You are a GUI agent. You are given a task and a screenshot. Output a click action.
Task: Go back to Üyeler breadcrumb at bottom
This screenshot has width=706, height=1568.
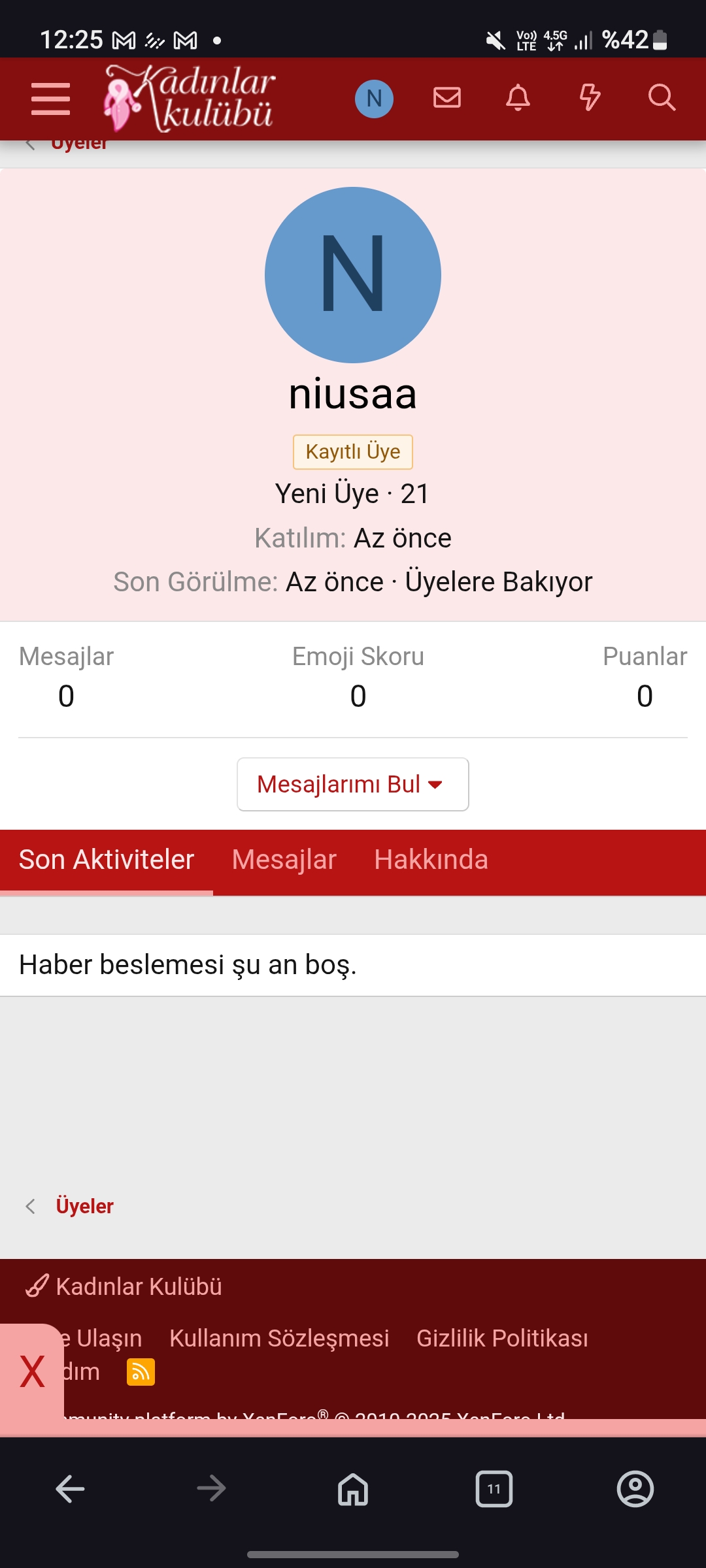[x=84, y=1206]
